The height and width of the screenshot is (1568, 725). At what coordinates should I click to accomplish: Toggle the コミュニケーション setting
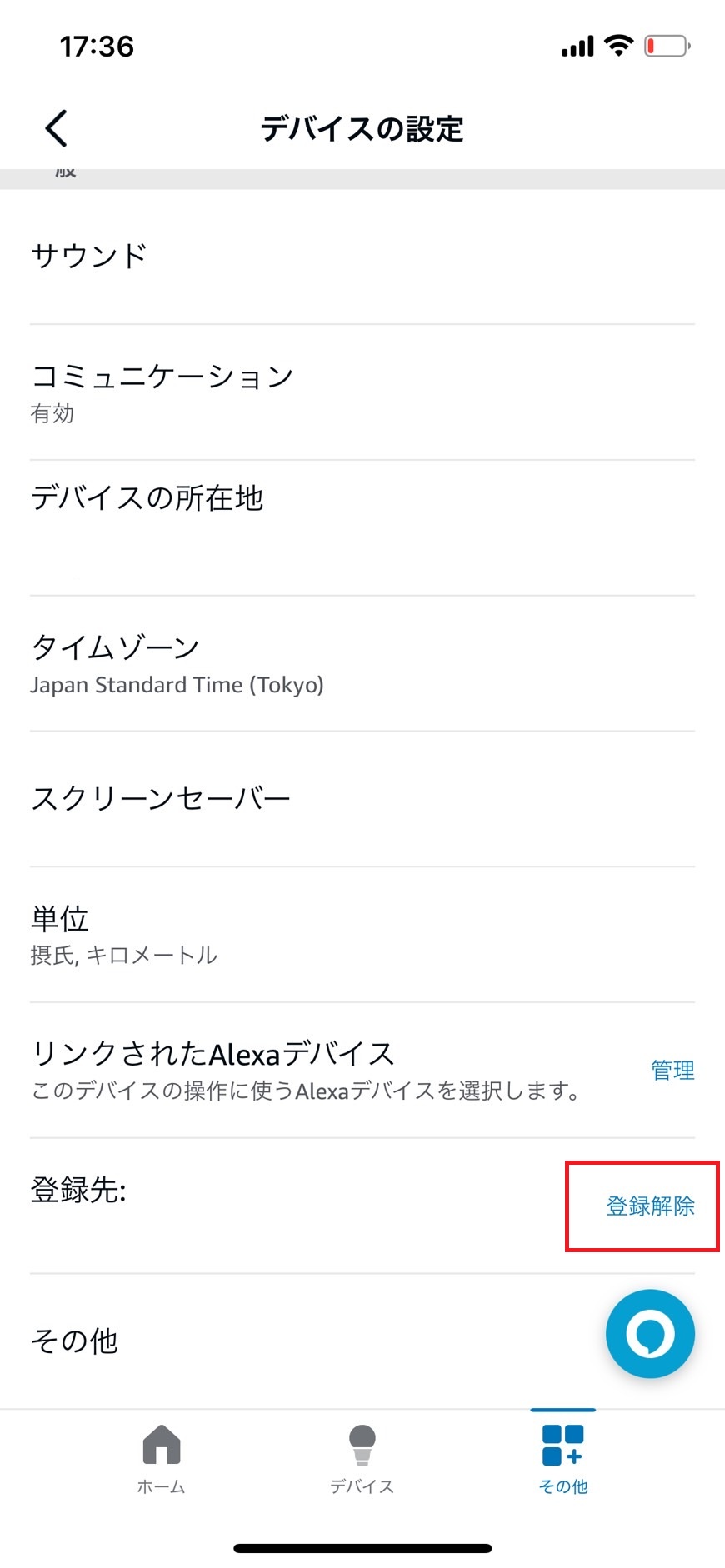(361, 392)
